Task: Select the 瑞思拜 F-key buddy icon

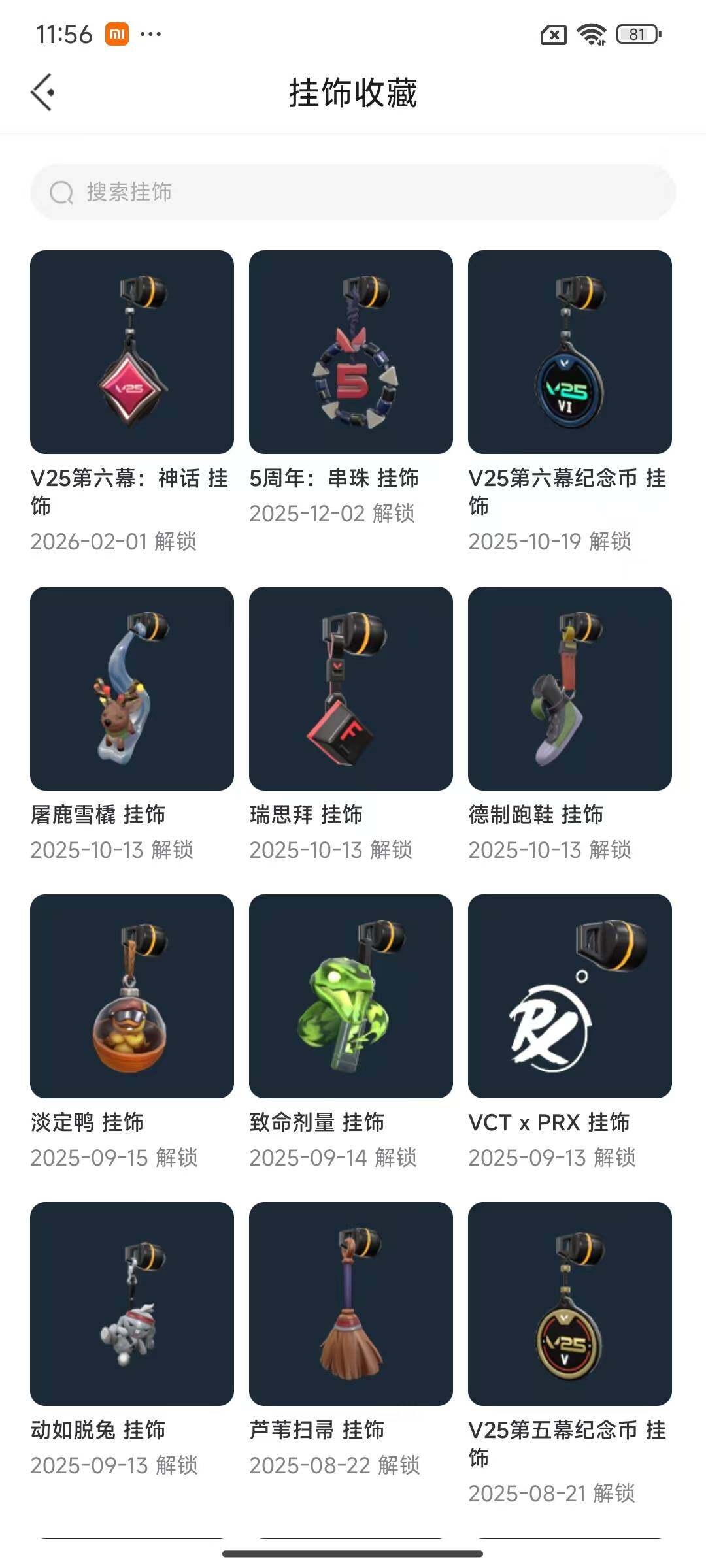Action: [x=351, y=689]
